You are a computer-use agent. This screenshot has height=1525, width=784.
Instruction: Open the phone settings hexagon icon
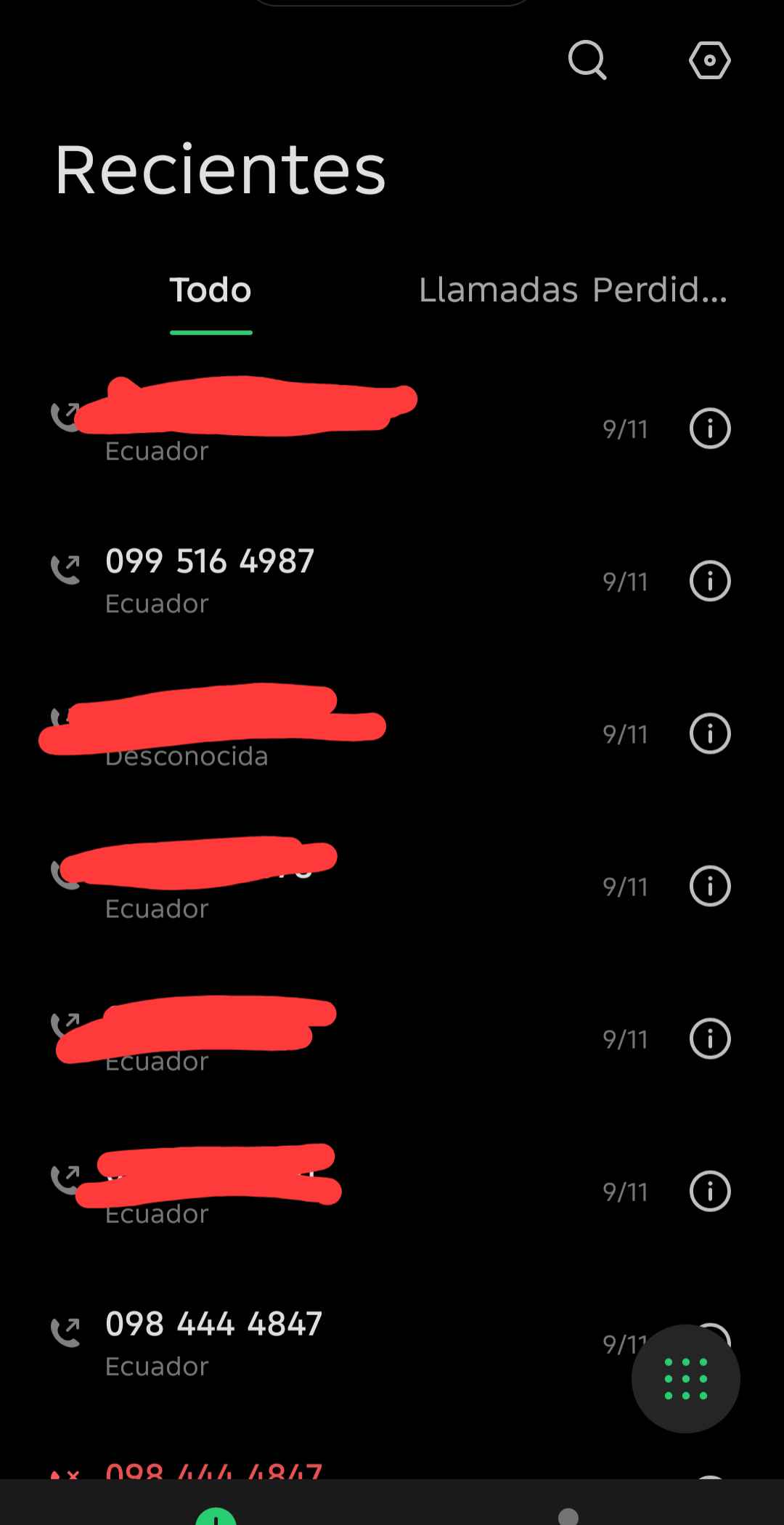tap(709, 60)
